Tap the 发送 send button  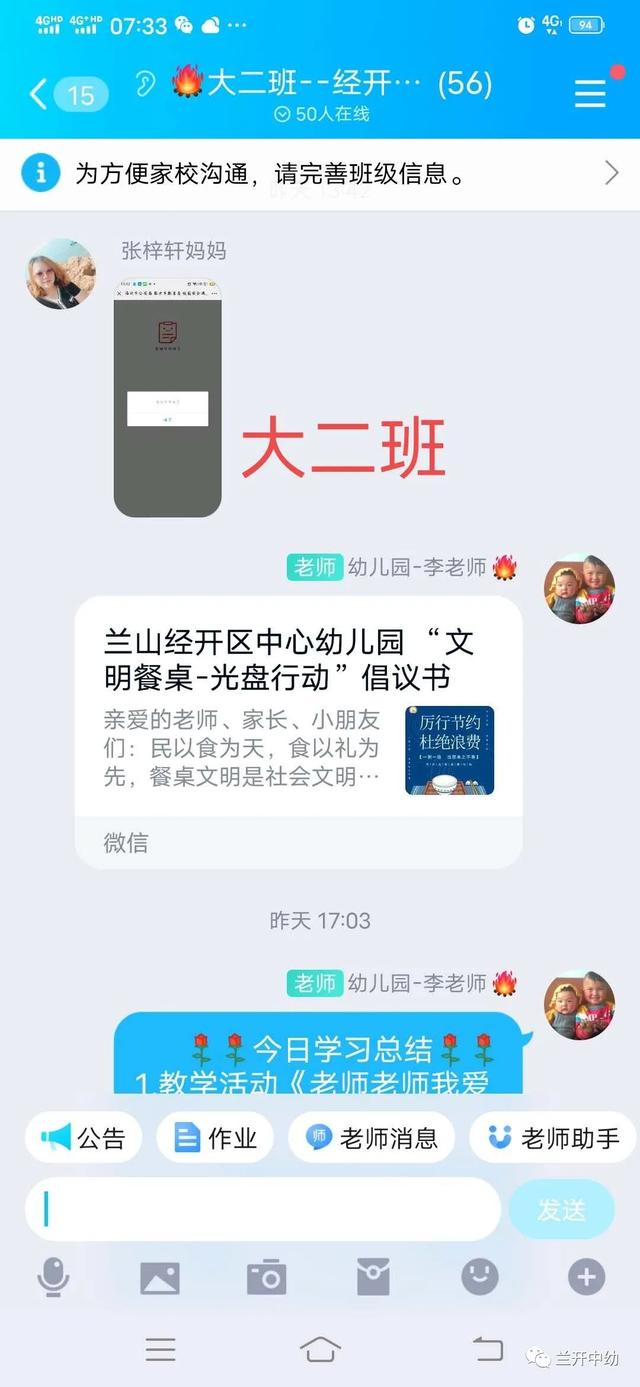point(561,1209)
